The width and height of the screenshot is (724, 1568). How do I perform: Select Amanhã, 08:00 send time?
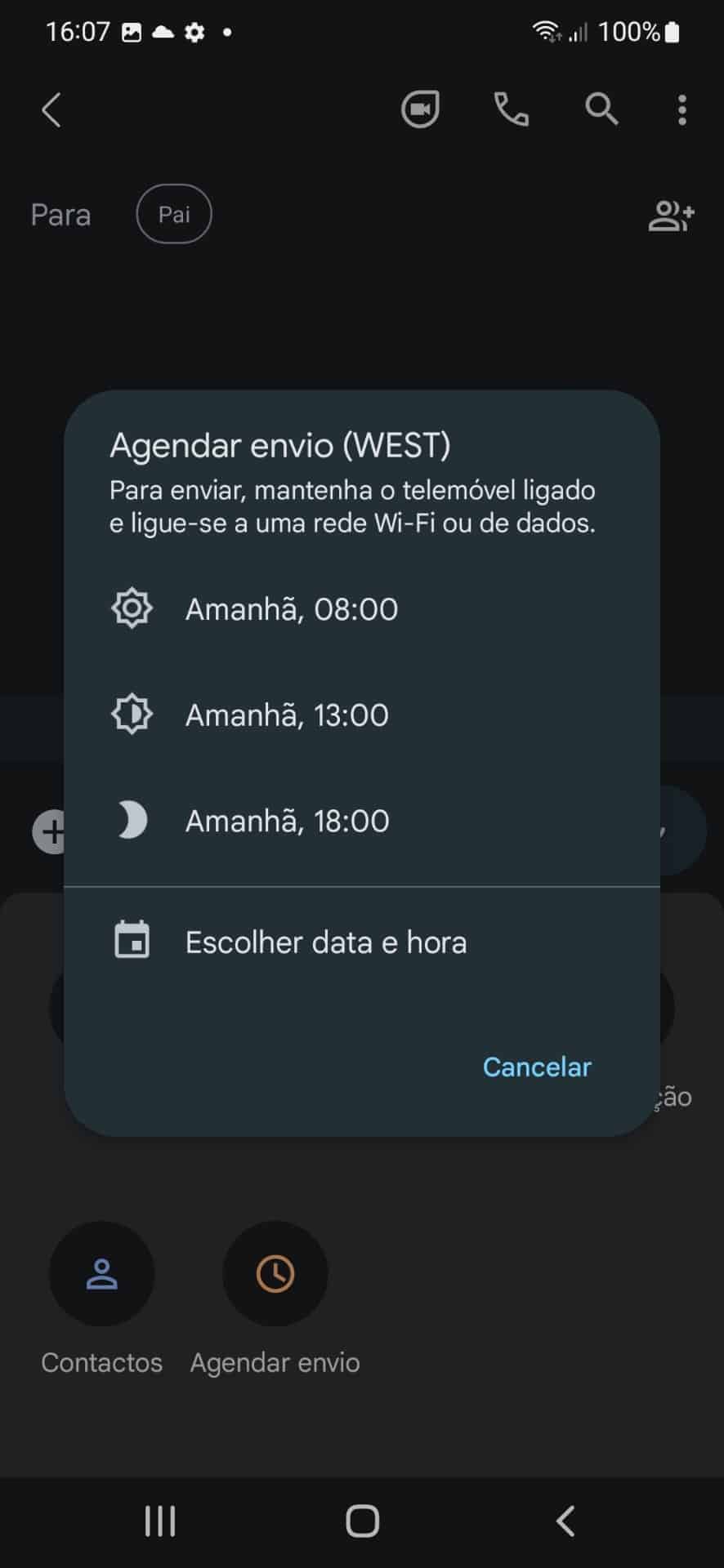(292, 608)
